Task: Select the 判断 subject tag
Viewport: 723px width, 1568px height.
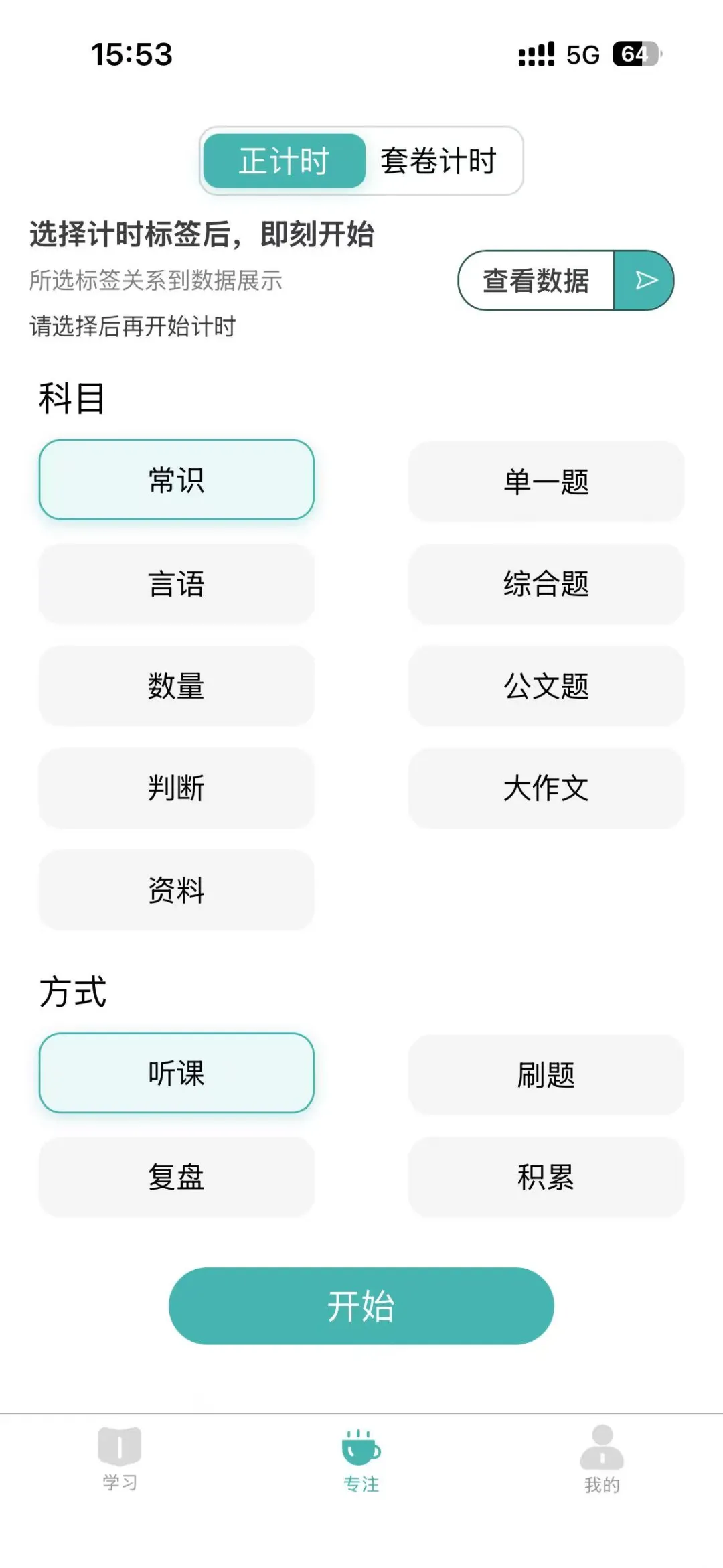Action: [x=176, y=788]
